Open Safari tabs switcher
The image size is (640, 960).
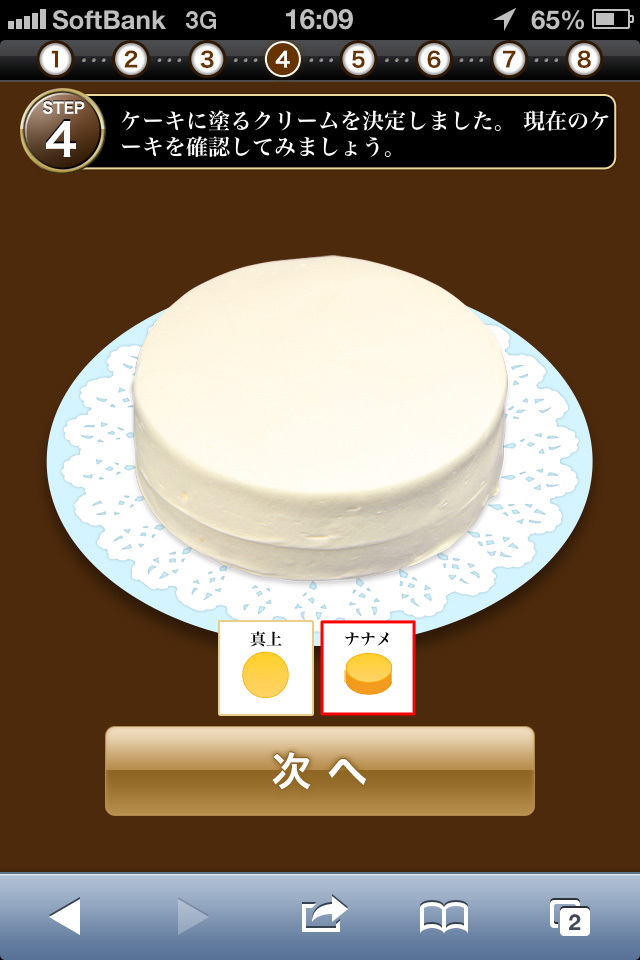pyautogui.click(x=571, y=916)
